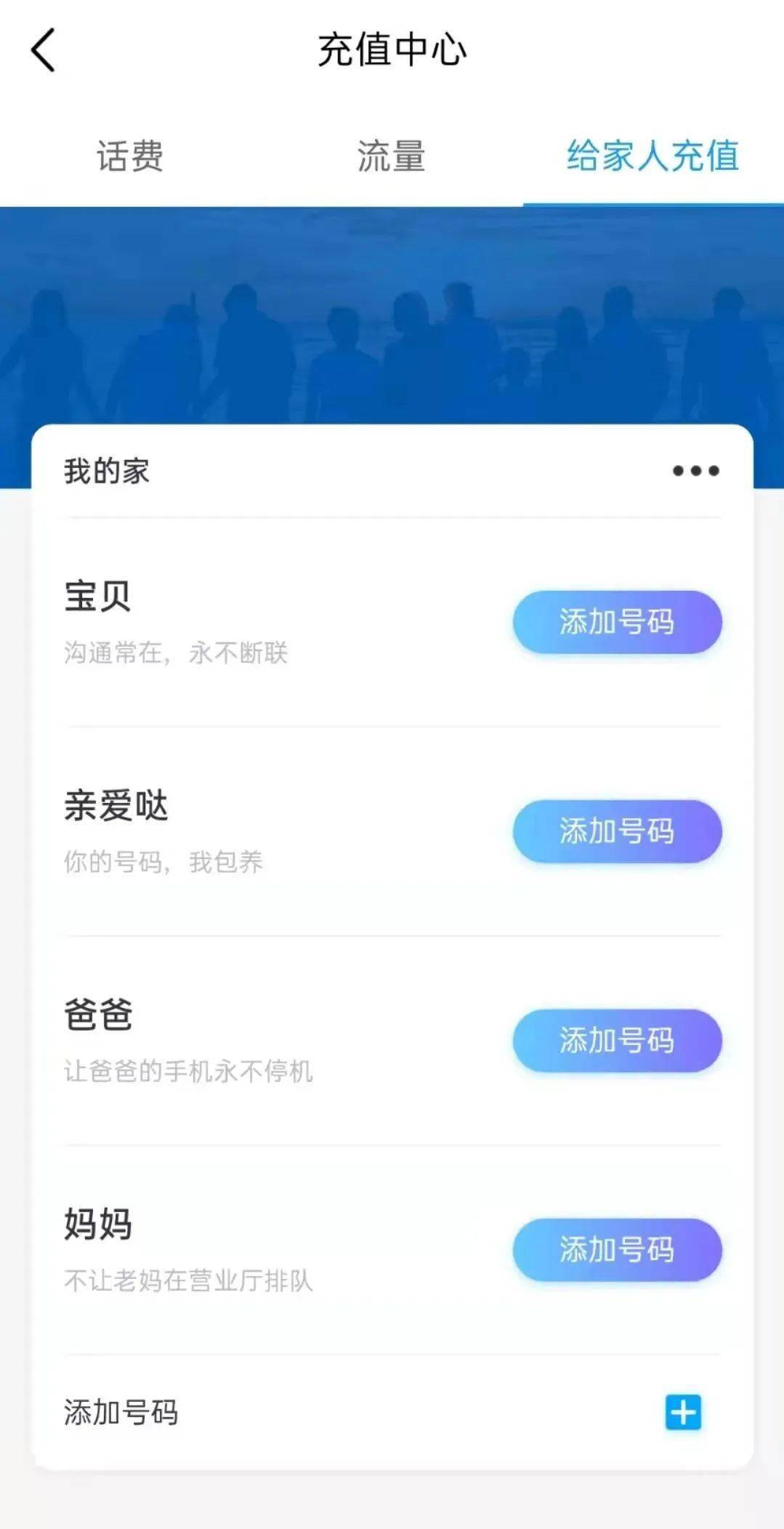Tap the 宝贝 family member label
The width and height of the screenshot is (784, 1529).
(96, 596)
